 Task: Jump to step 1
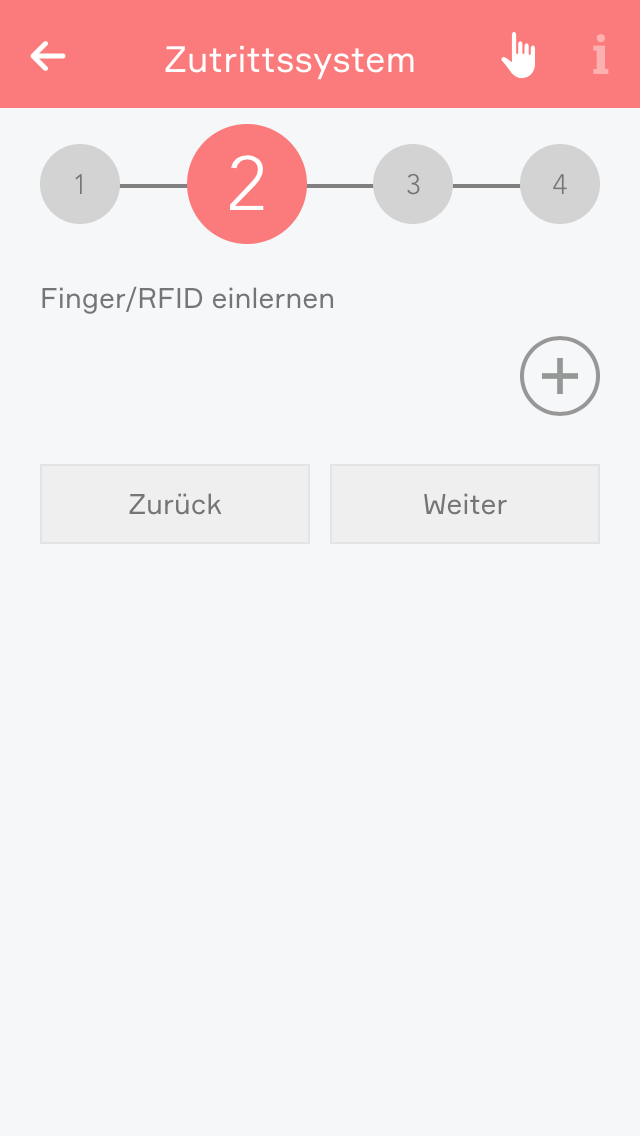(80, 184)
